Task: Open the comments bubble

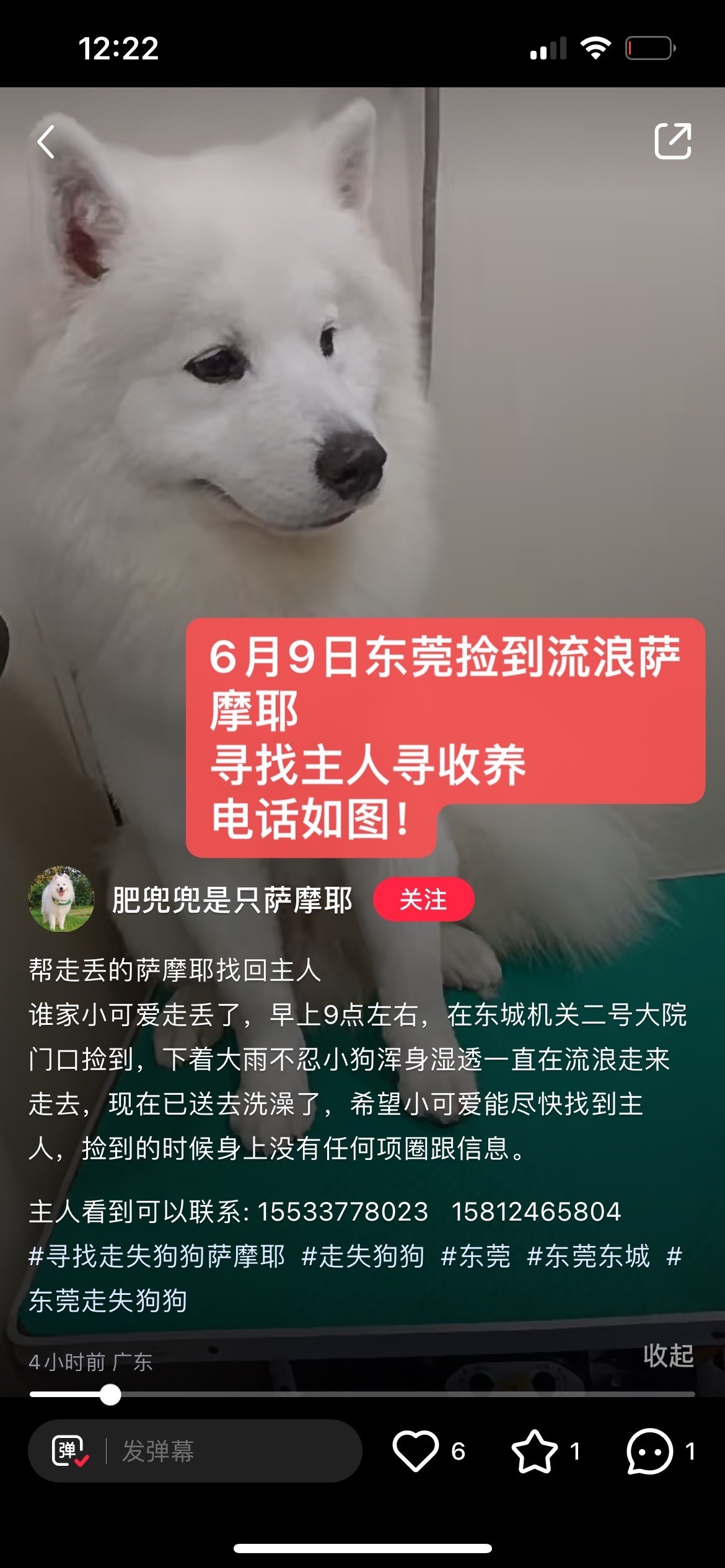Action: click(649, 1451)
